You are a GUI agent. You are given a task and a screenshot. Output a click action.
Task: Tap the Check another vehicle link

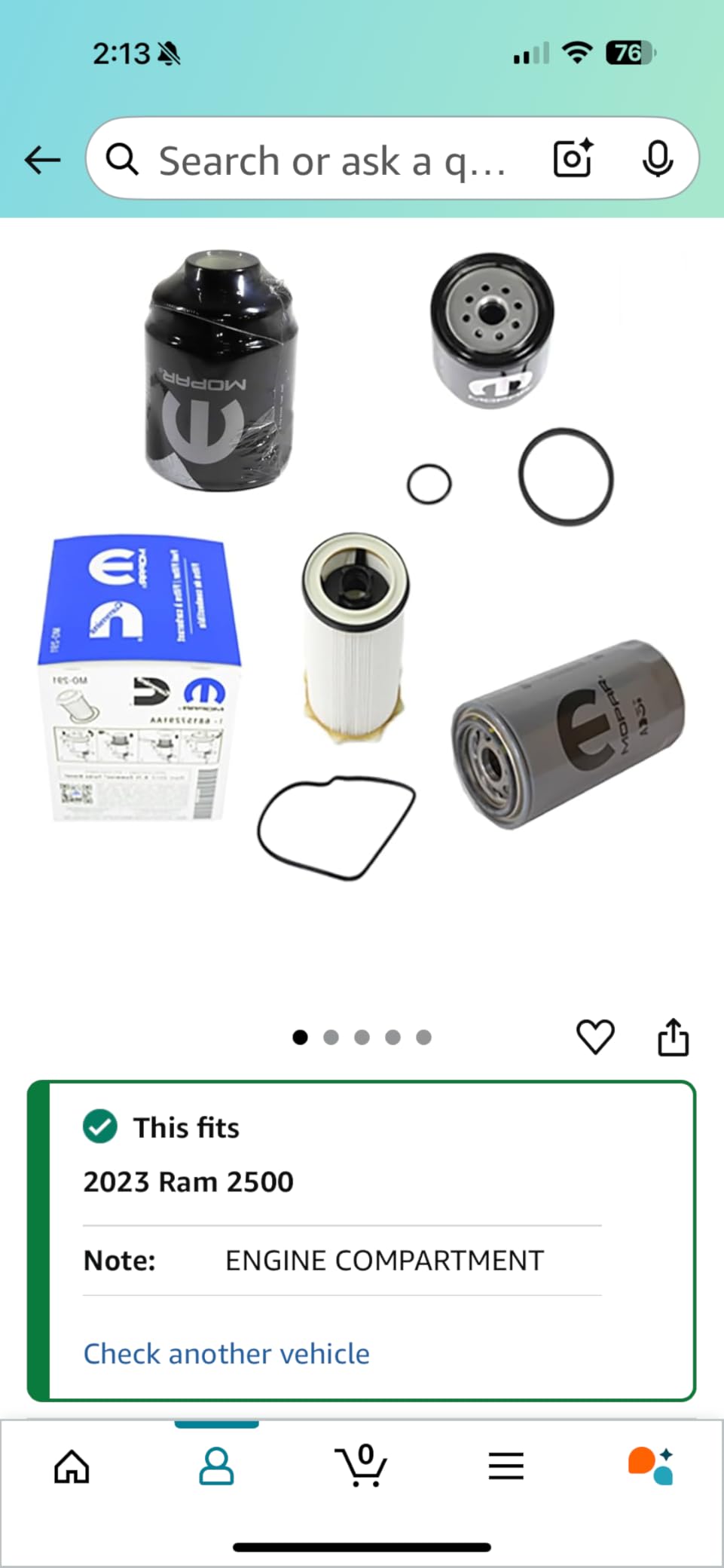point(225,1353)
